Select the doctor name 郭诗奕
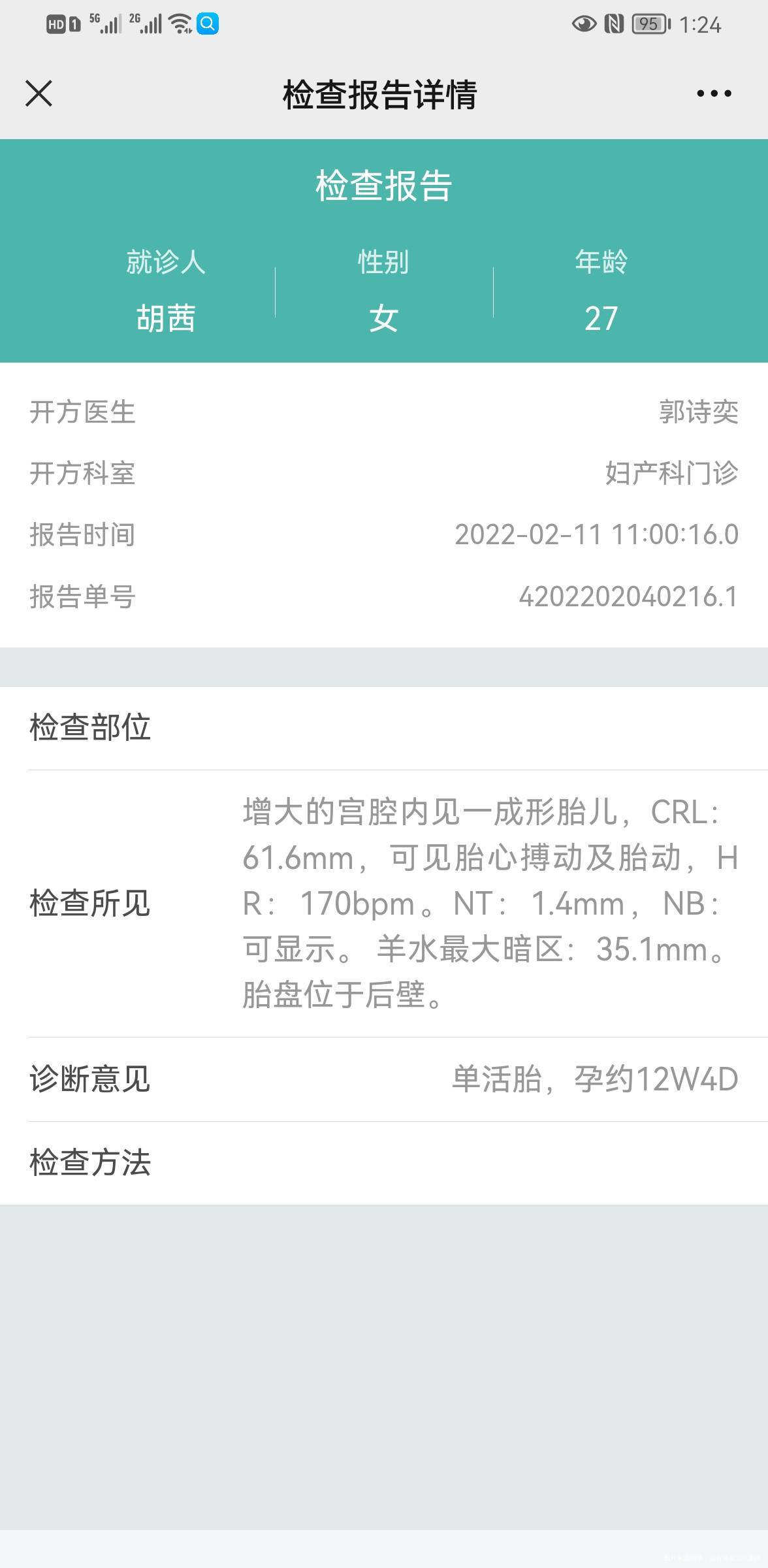768x1568 pixels. click(x=696, y=412)
